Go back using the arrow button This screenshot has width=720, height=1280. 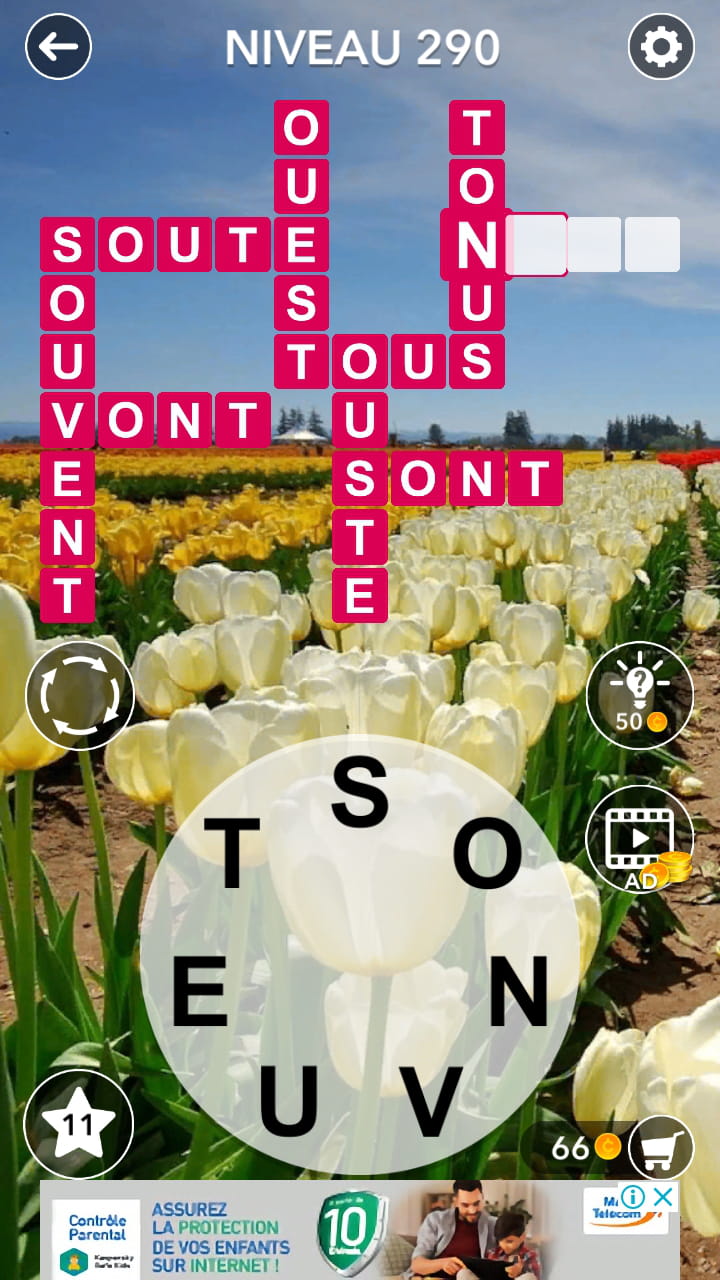click(x=58, y=46)
